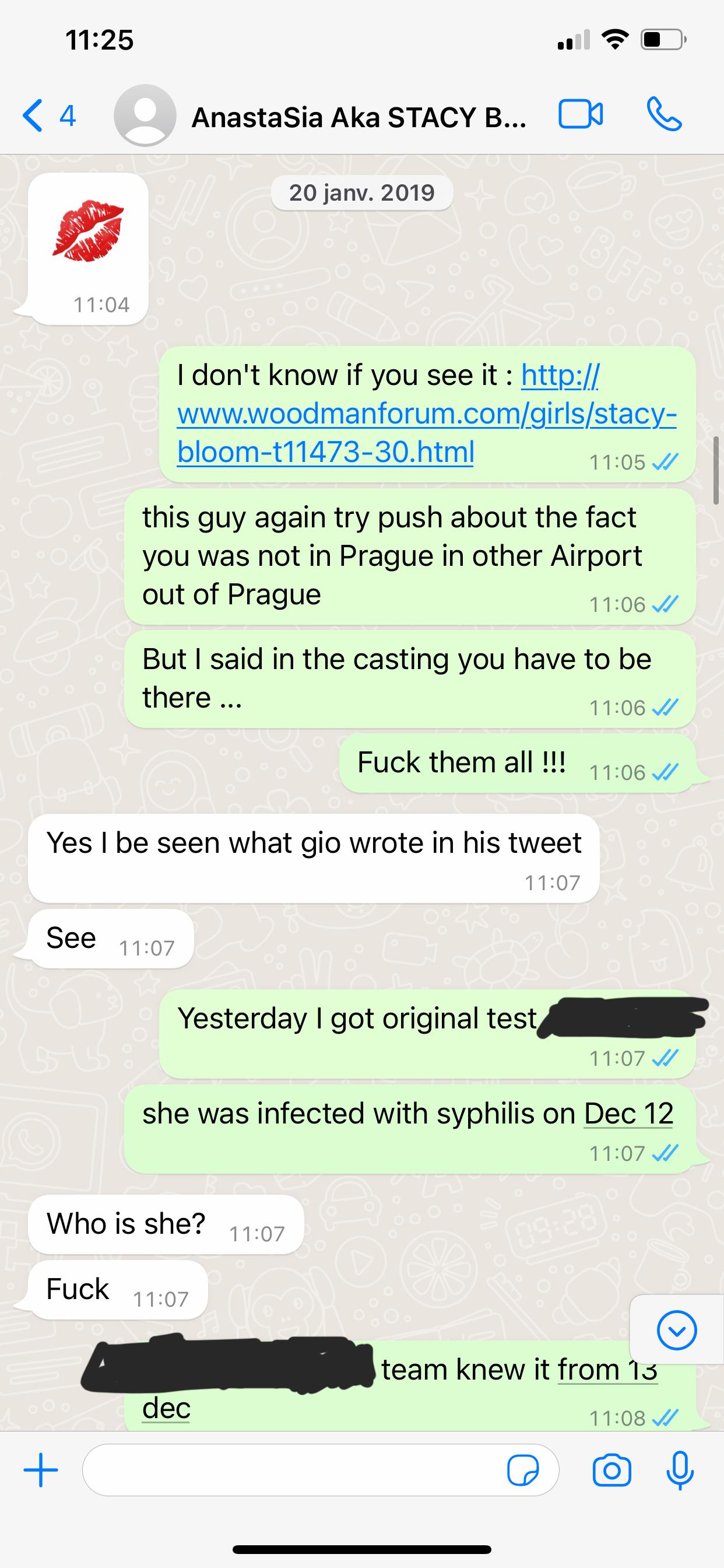Screen dimensions: 724x1568
Task: Open the contact profile picture
Action: (x=145, y=116)
